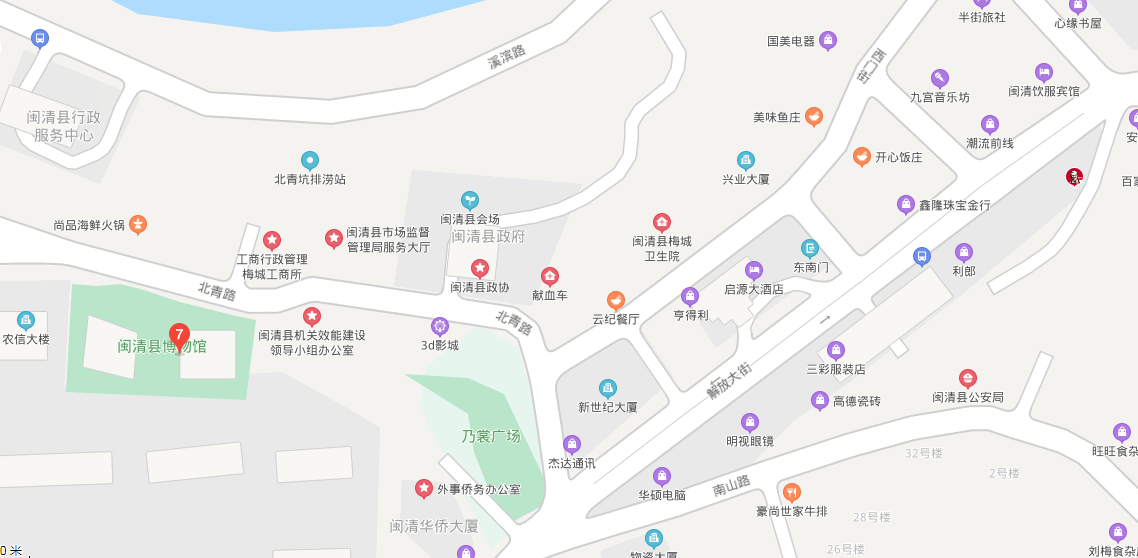Open the 北青坑排涝站 marker

click(310, 160)
